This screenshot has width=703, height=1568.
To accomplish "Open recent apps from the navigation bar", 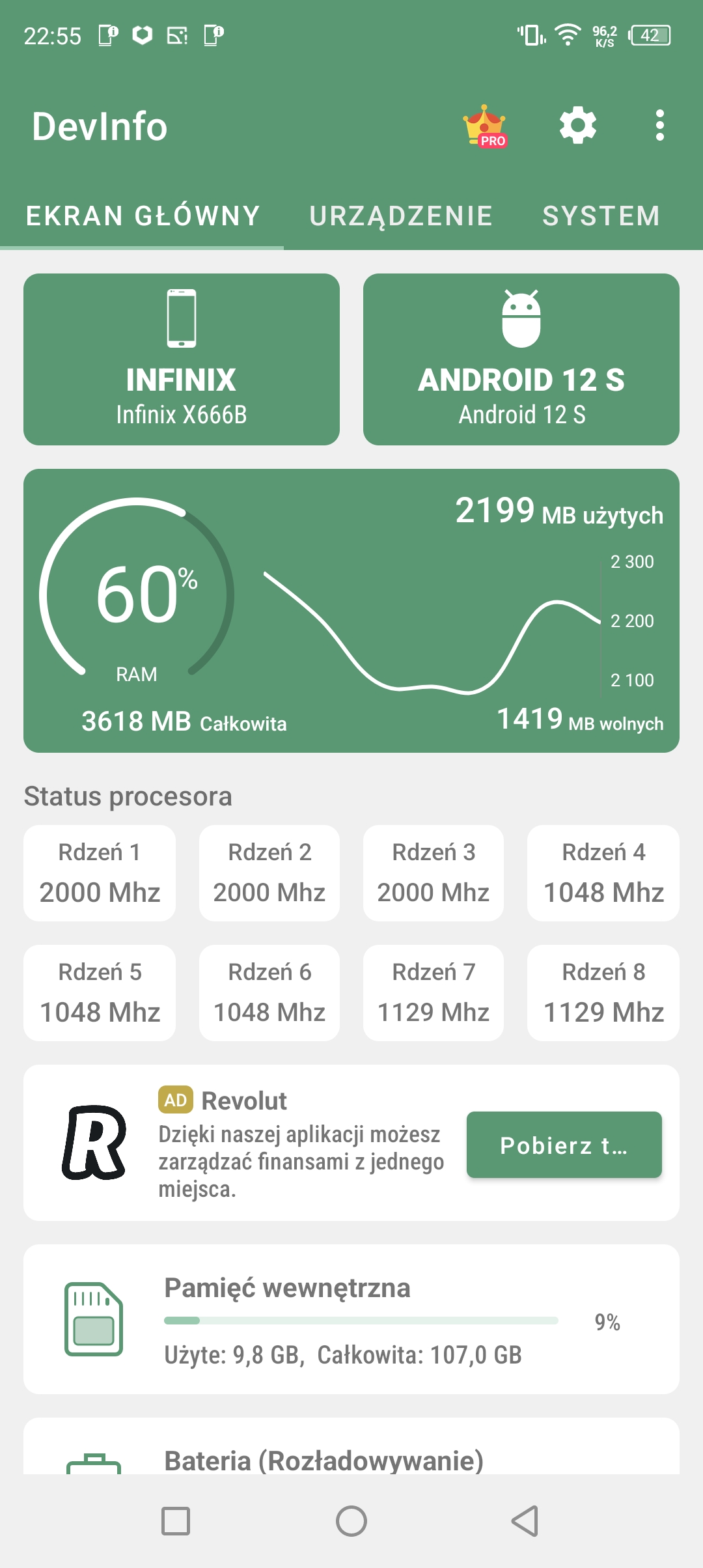I will [x=176, y=1521].
